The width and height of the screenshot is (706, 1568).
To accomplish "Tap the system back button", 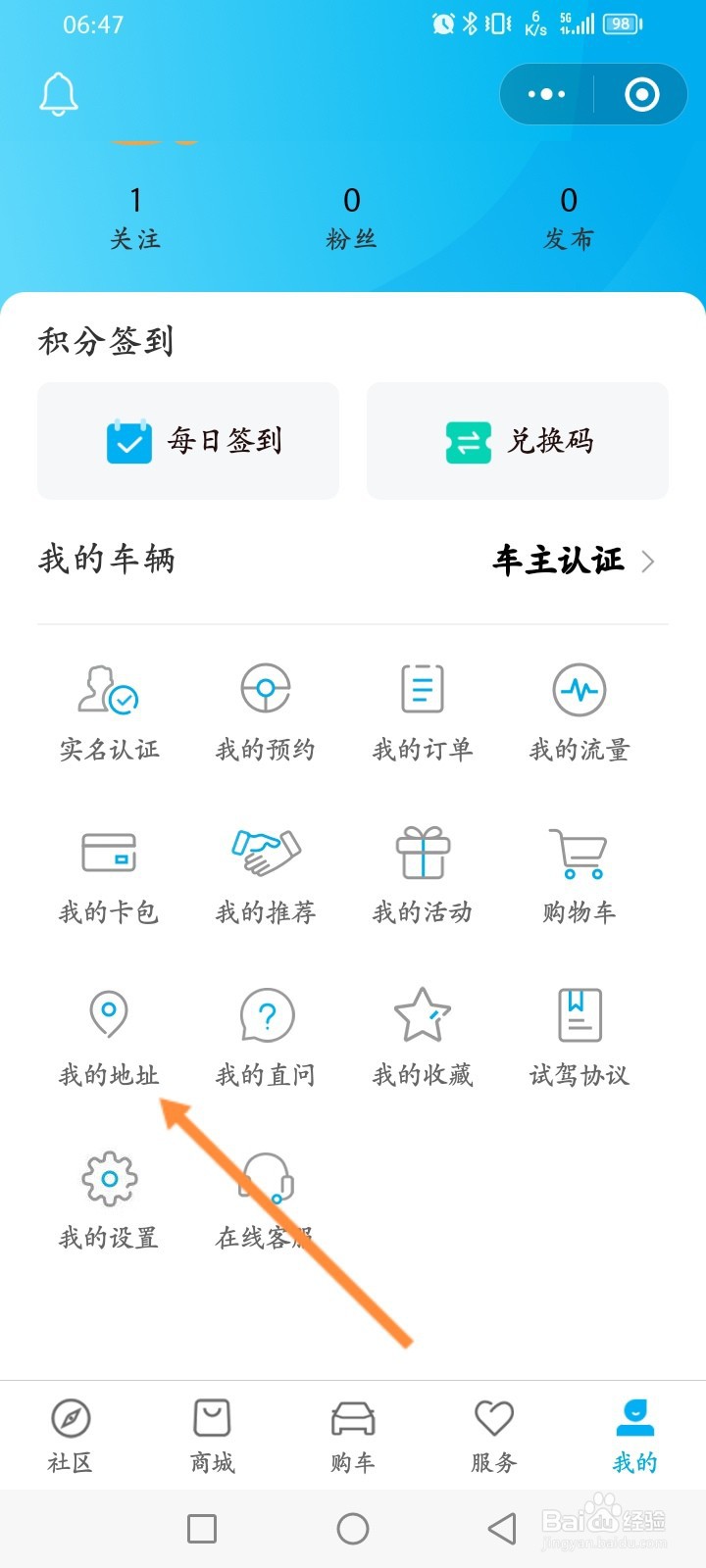I will [502, 1529].
